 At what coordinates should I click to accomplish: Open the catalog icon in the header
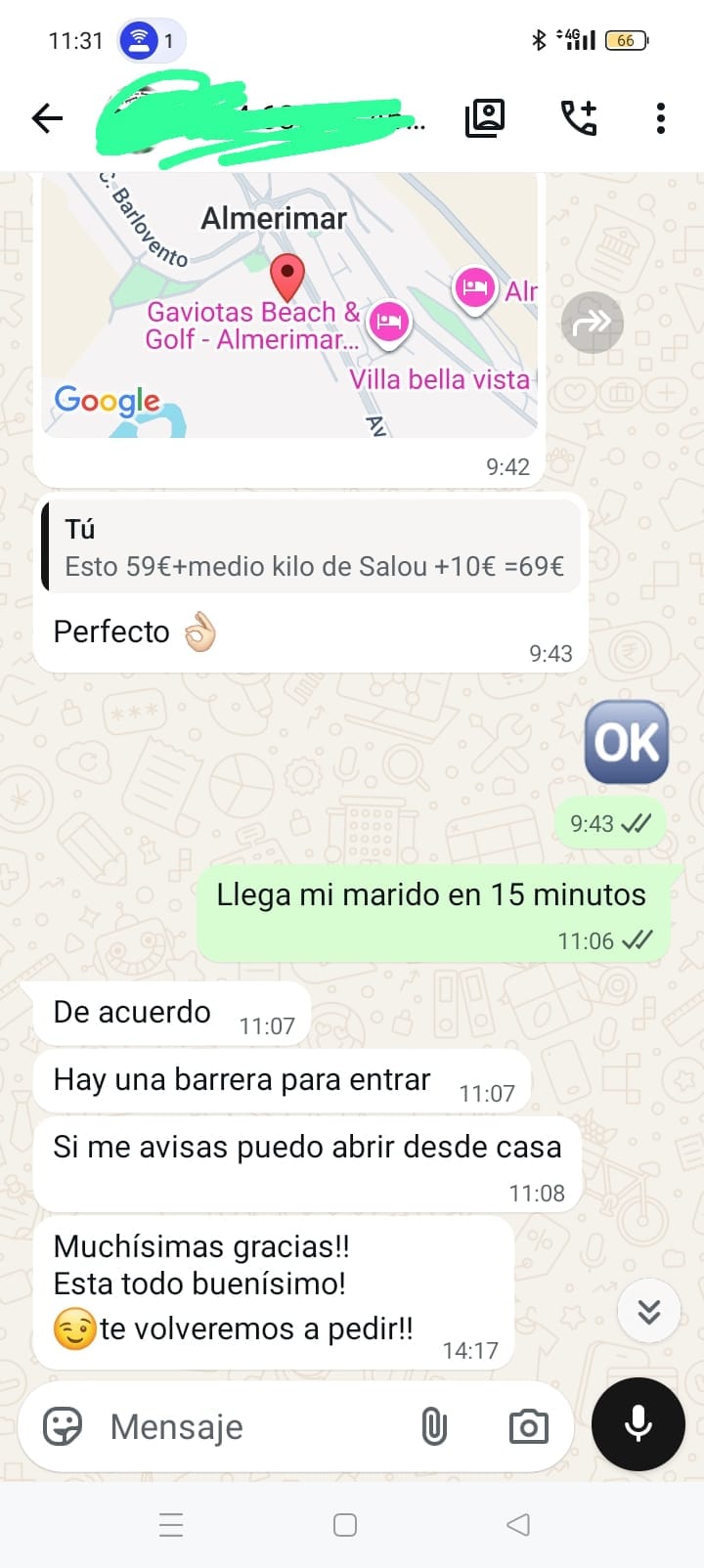pyautogui.click(x=485, y=118)
